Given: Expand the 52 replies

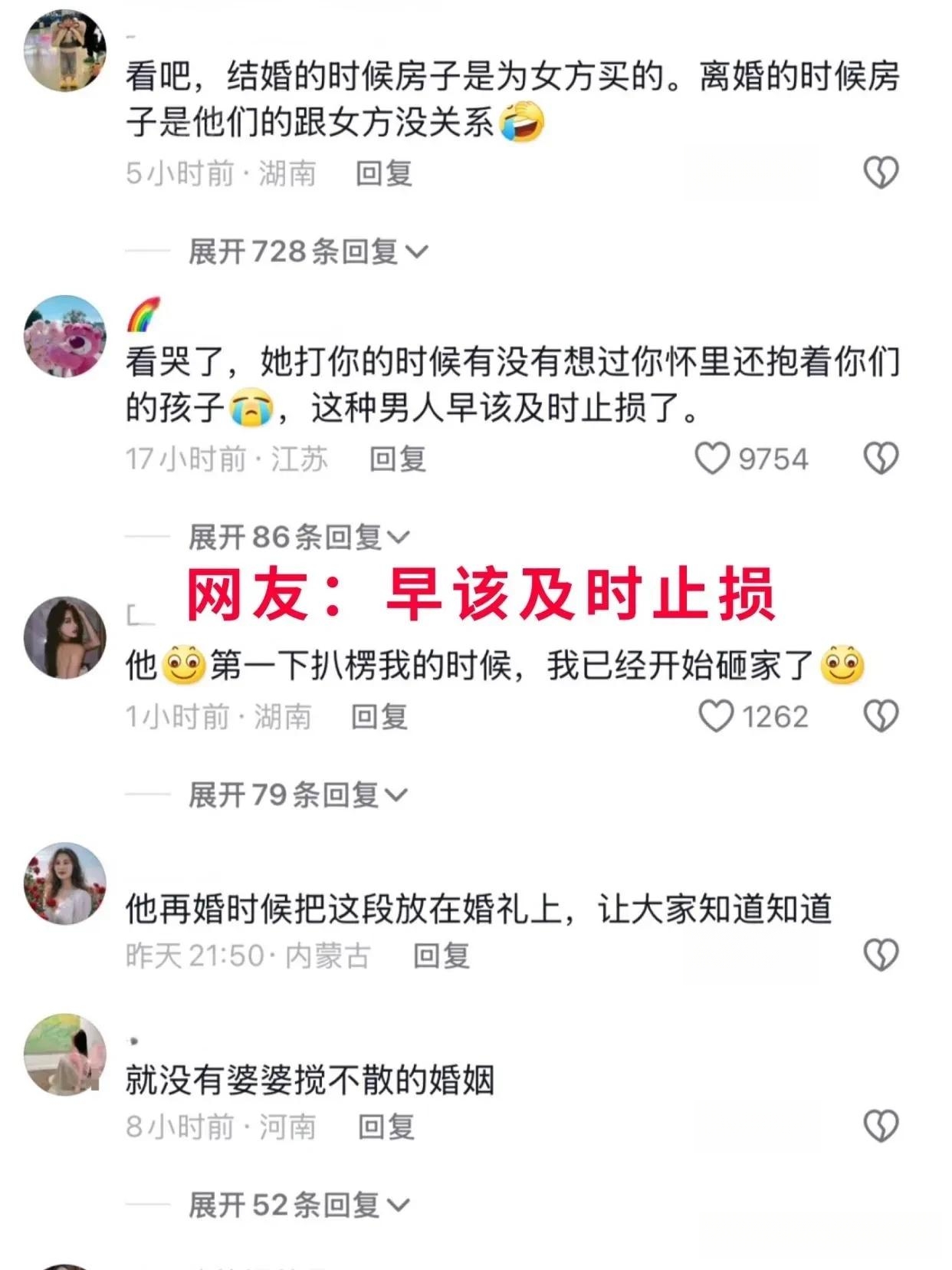Looking at the screenshot, I should [x=299, y=1206].
